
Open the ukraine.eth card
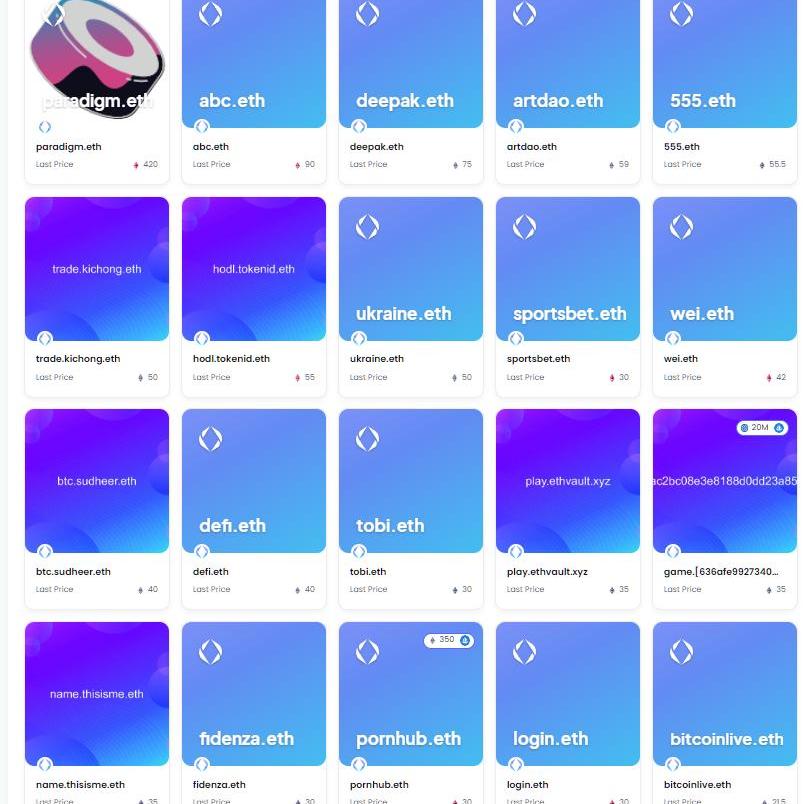point(411,269)
